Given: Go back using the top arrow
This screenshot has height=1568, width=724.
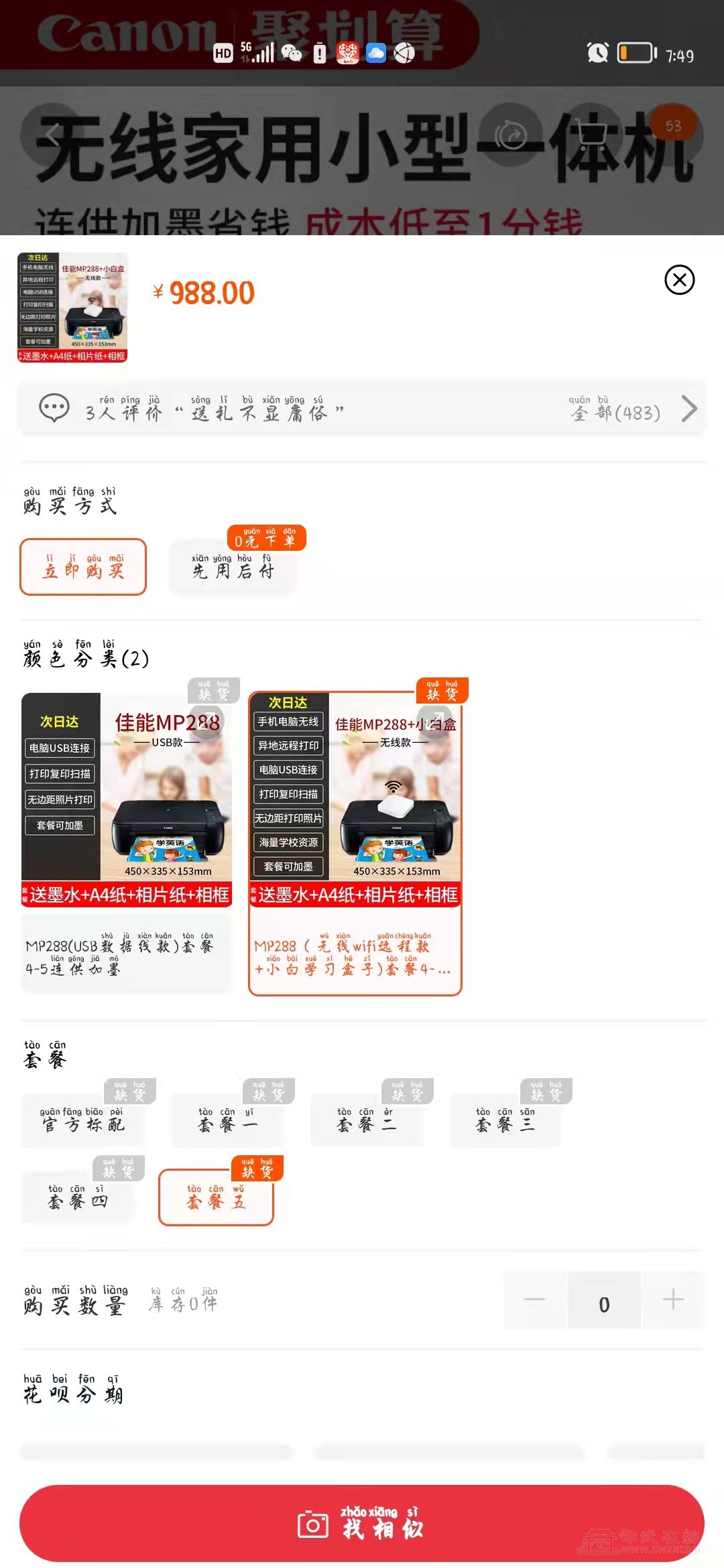Looking at the screenshot, I should click(x=52, y=135).
